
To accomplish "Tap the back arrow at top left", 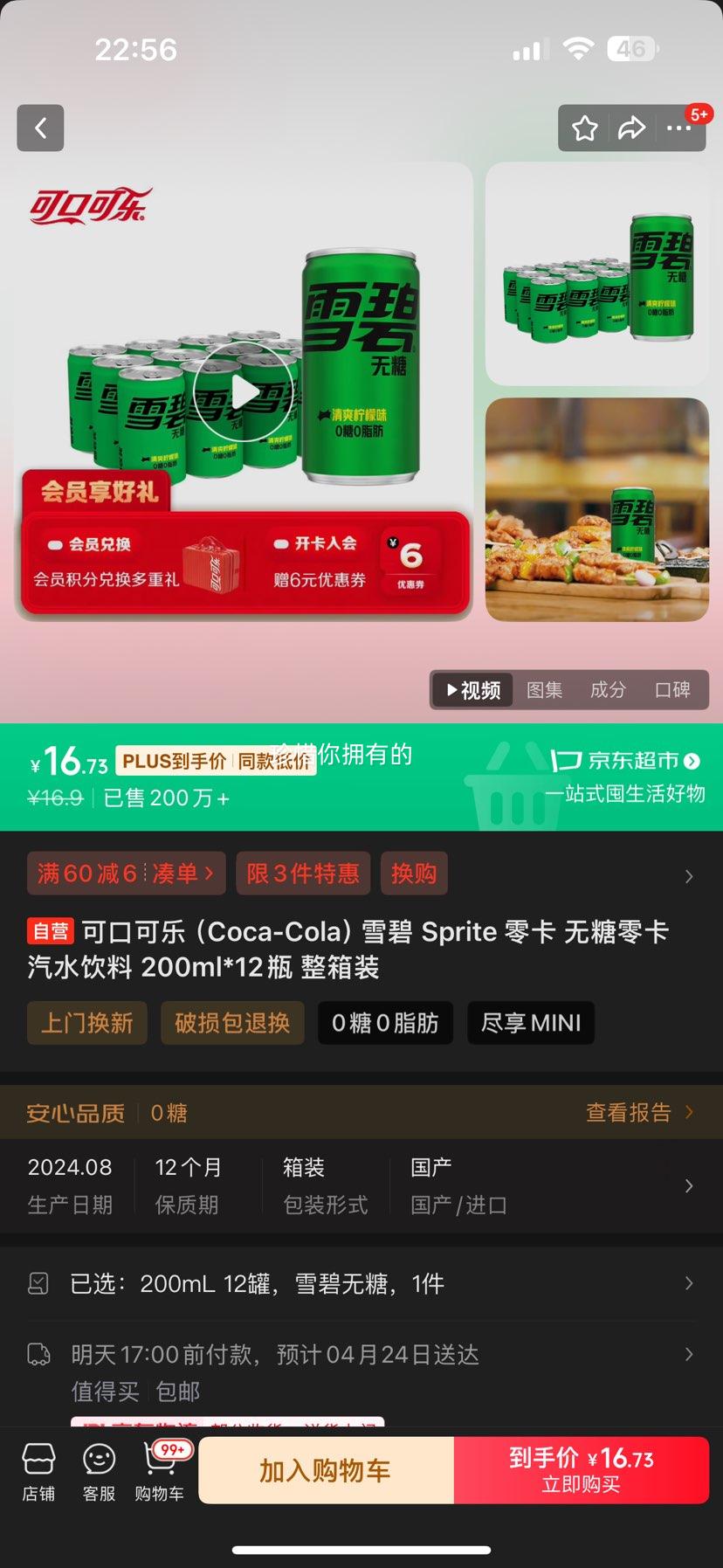I will (40, 128).
